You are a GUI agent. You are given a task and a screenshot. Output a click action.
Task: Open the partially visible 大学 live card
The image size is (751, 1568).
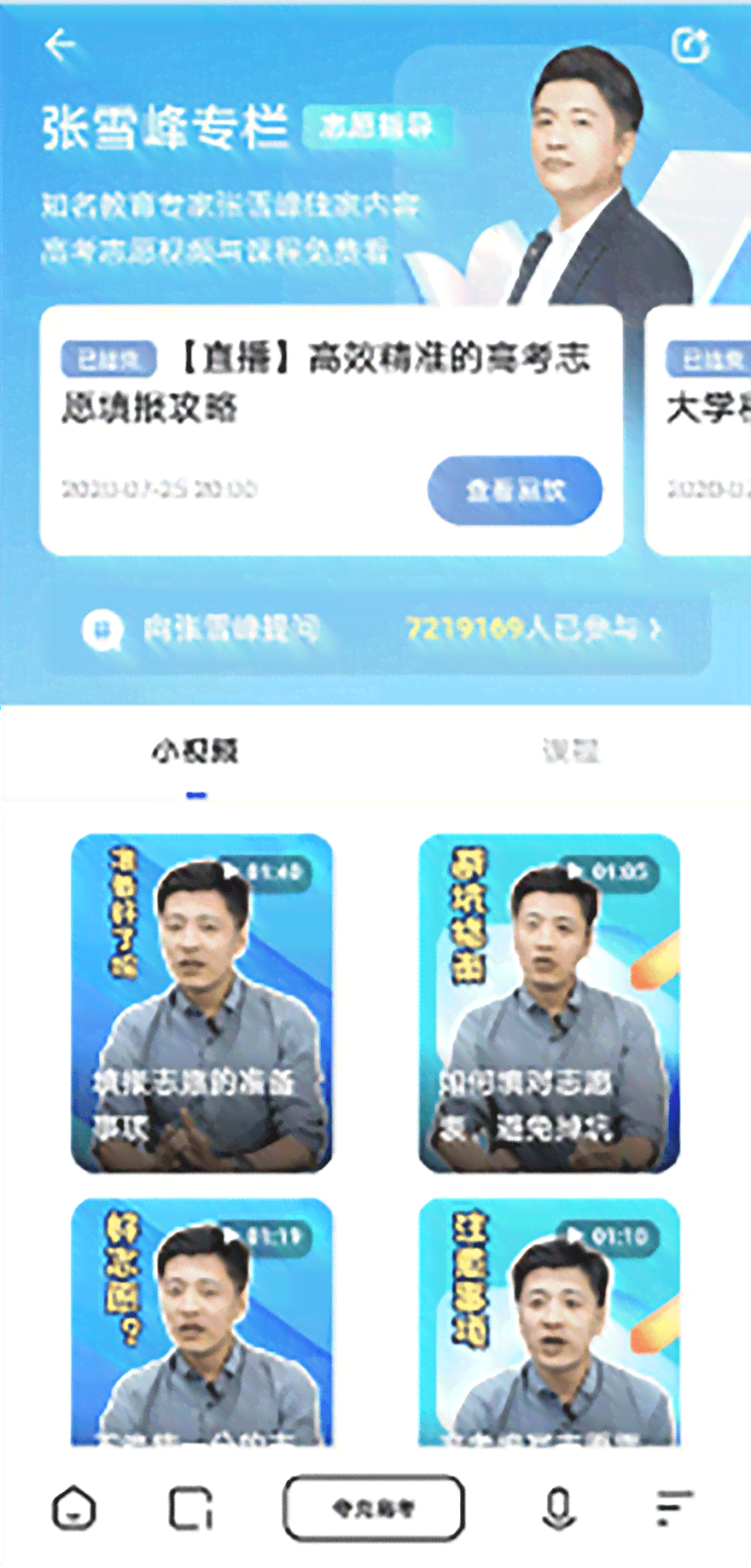coord(699,431)
